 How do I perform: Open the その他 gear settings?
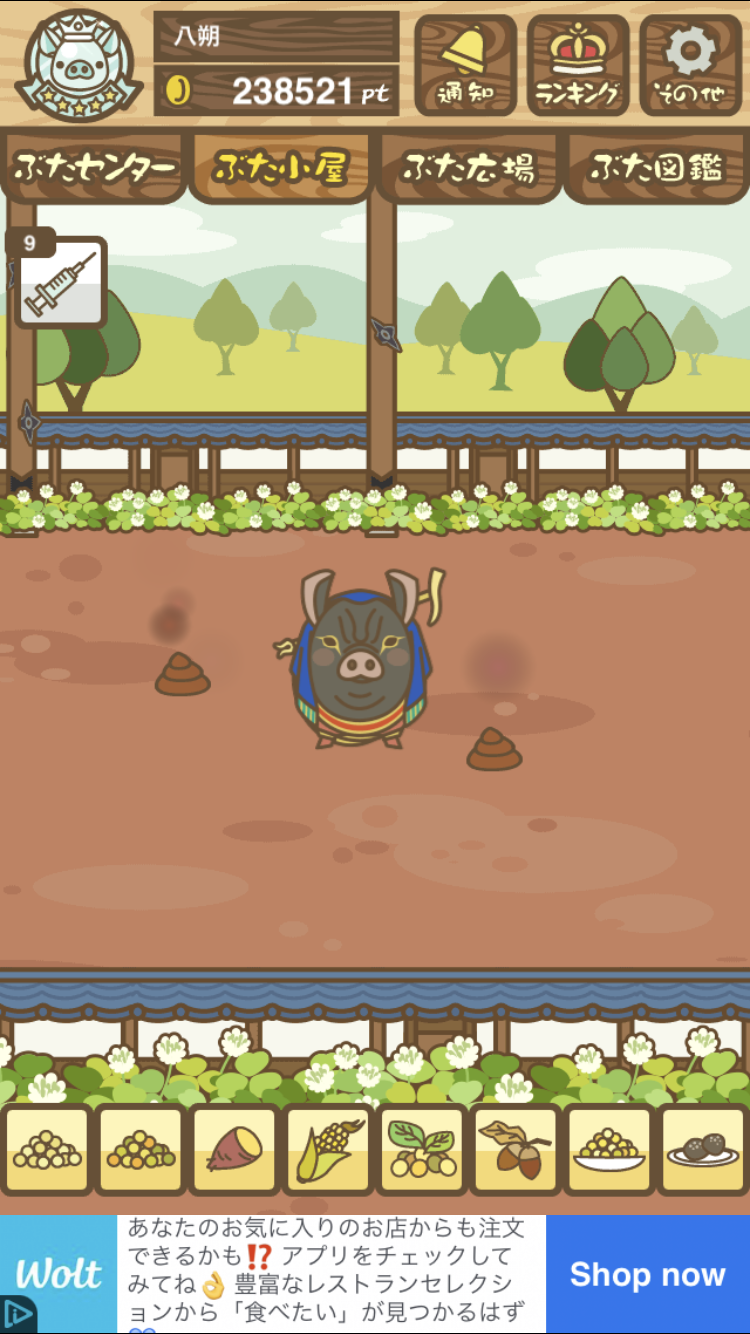pyautogui.click(x=691, y=66)
